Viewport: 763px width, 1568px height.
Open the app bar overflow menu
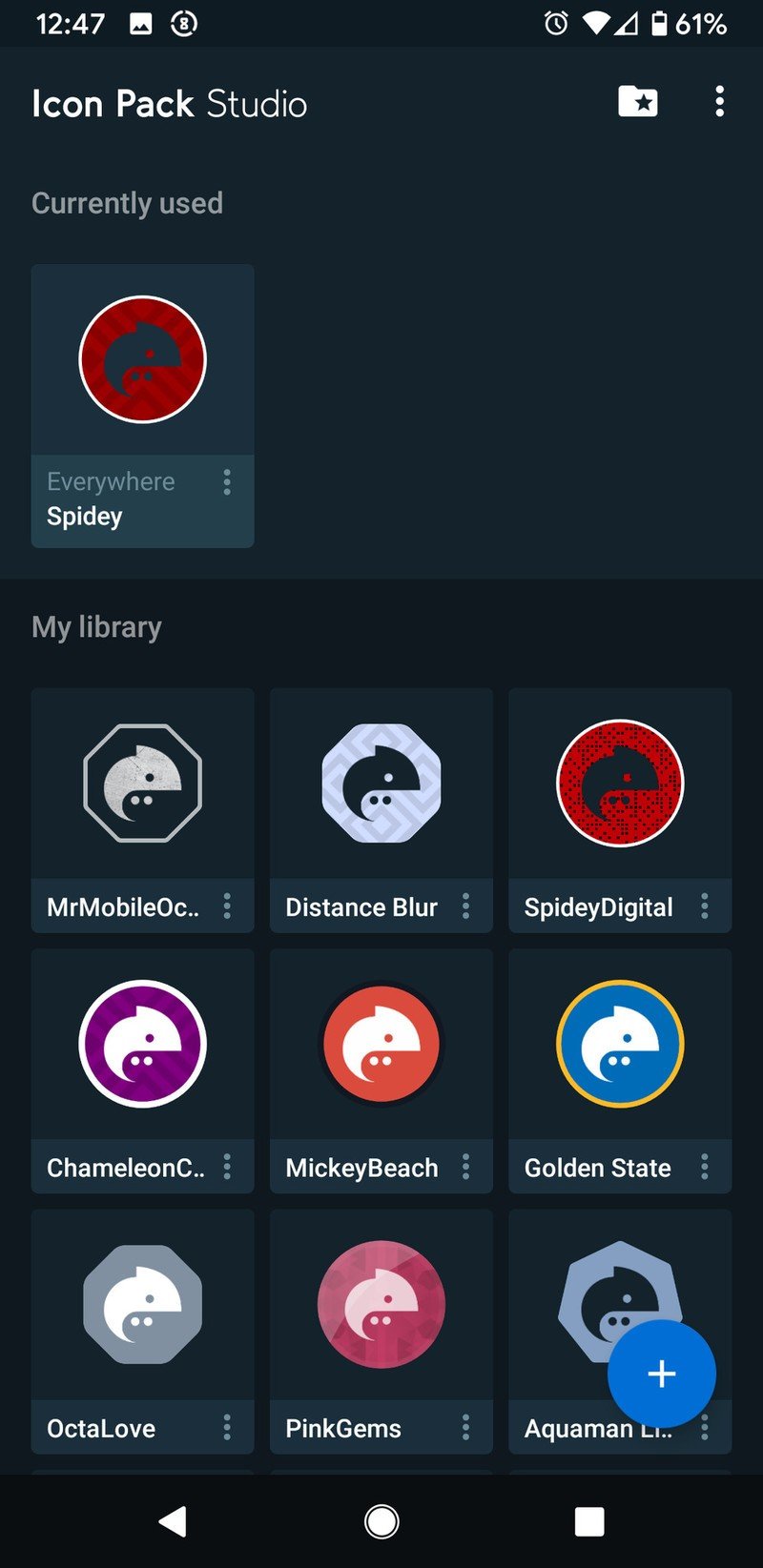point(719,101)
